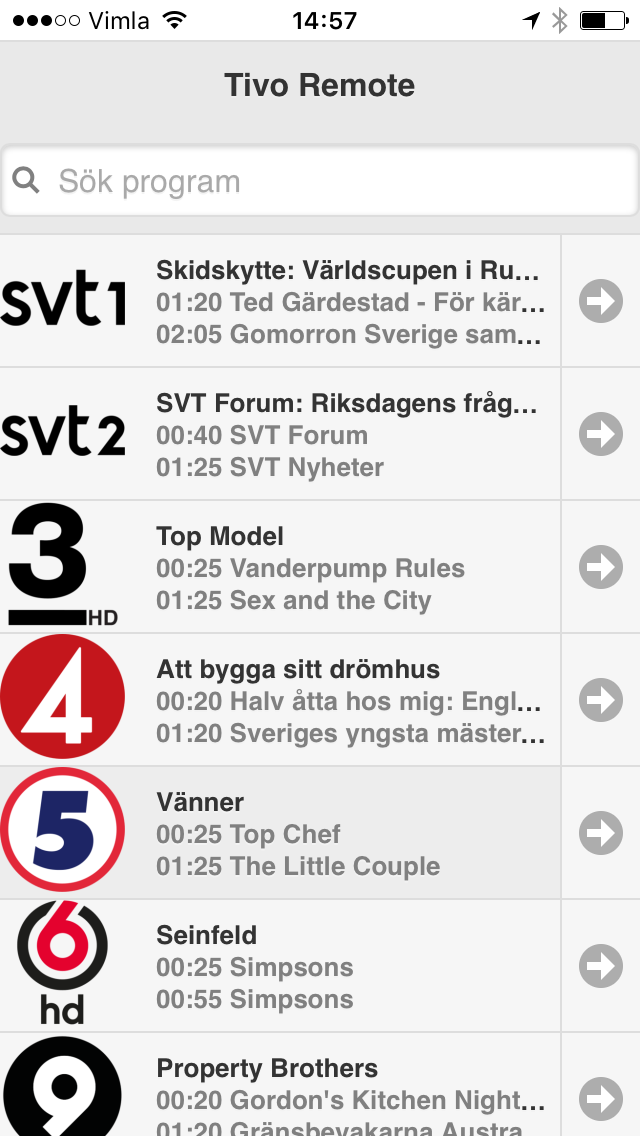Open the arrow next to Top Model
Image resolution: width=640 pixels, height=1136 pixels.
coord(601,567)
